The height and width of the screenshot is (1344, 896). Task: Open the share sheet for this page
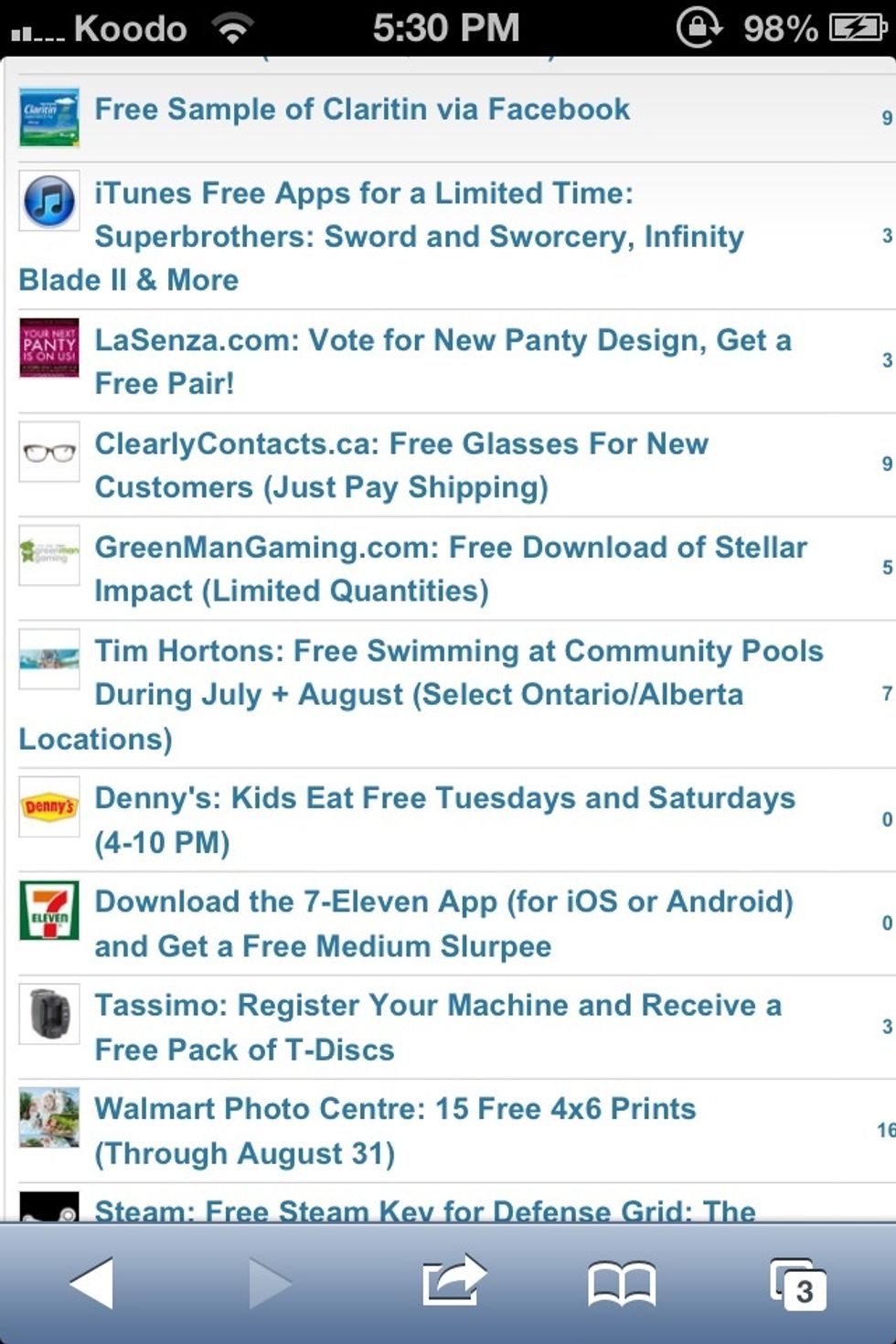453,1280
